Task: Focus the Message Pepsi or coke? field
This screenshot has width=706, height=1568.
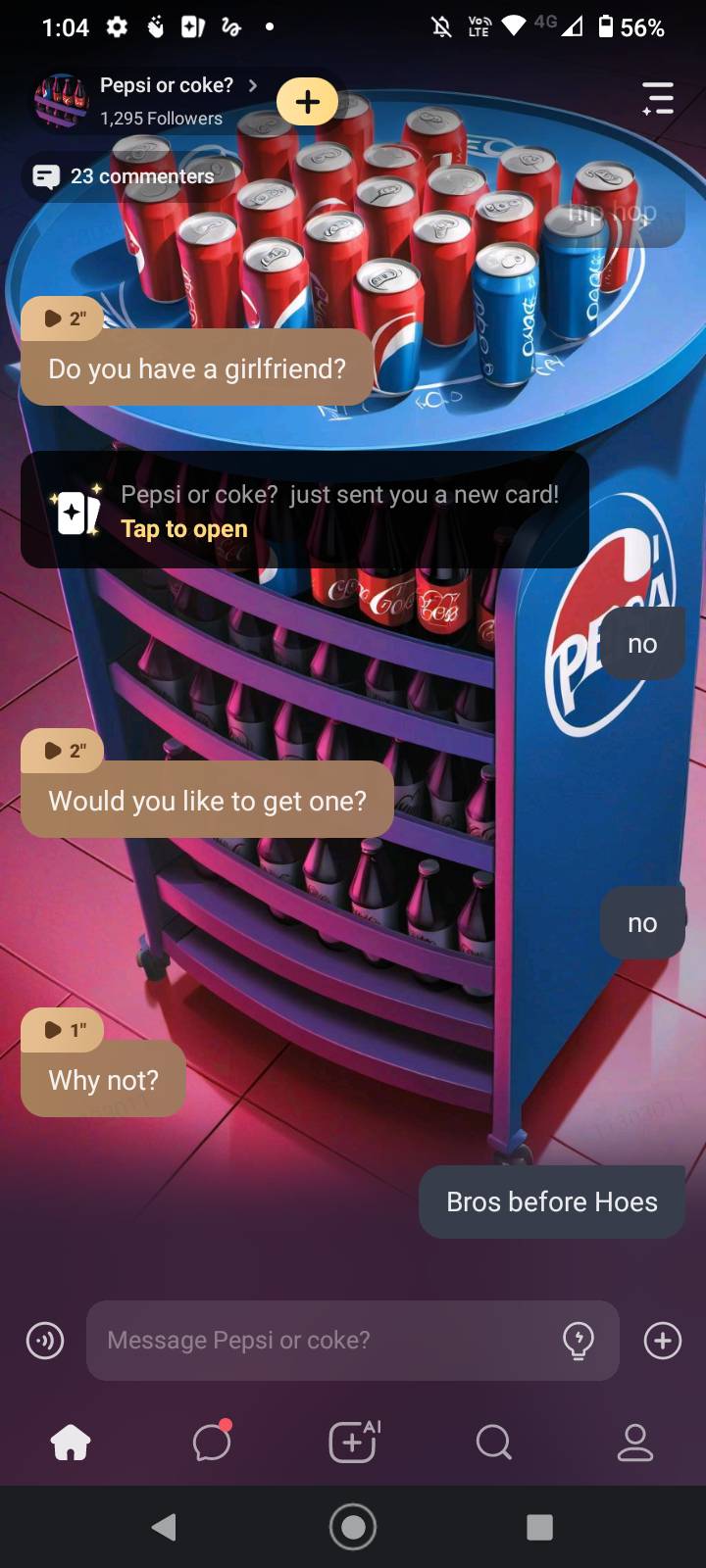Action: click(324, 1340)
